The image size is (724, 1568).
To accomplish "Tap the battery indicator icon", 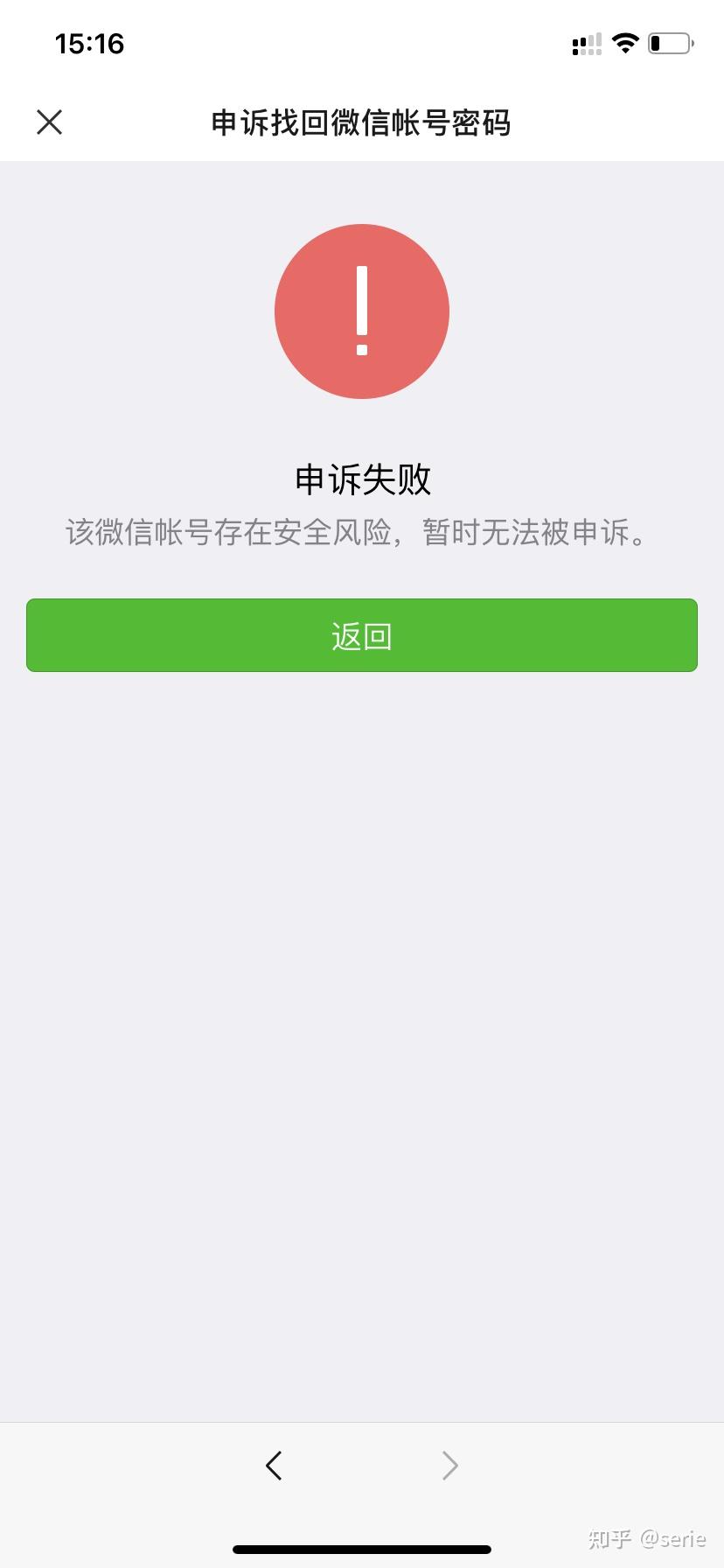I will coord(667,42).
